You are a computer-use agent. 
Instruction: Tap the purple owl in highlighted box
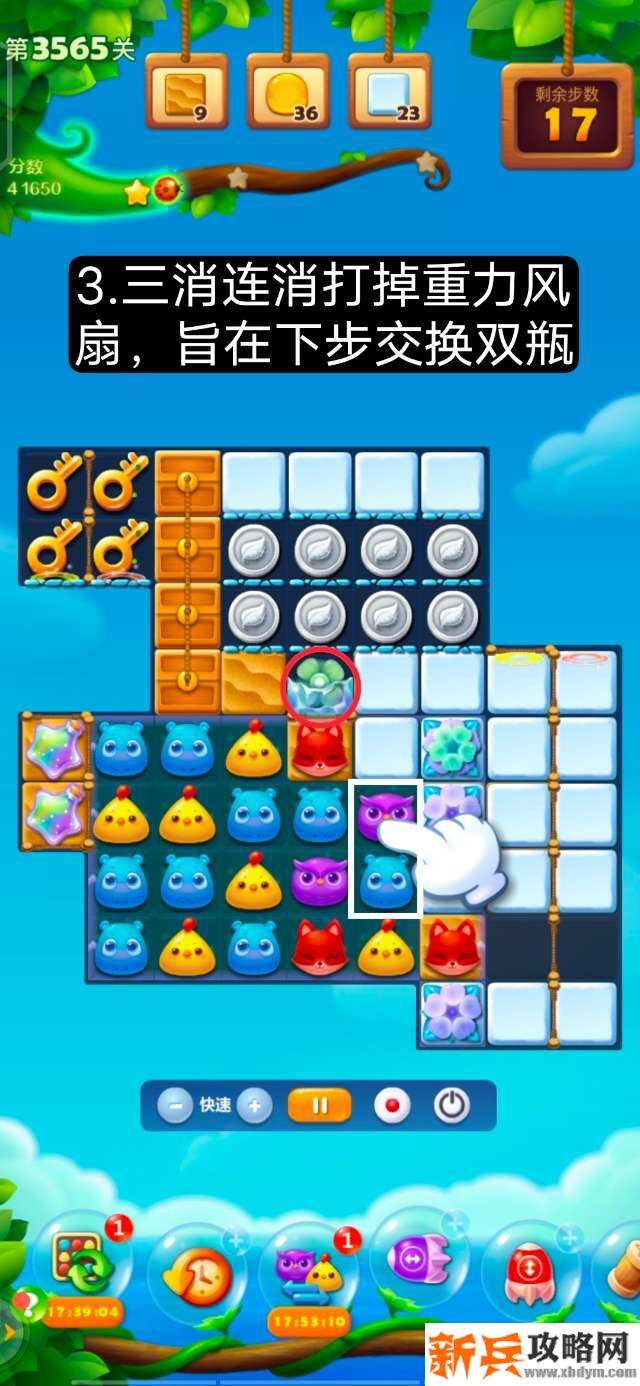(x=384, y=814)
